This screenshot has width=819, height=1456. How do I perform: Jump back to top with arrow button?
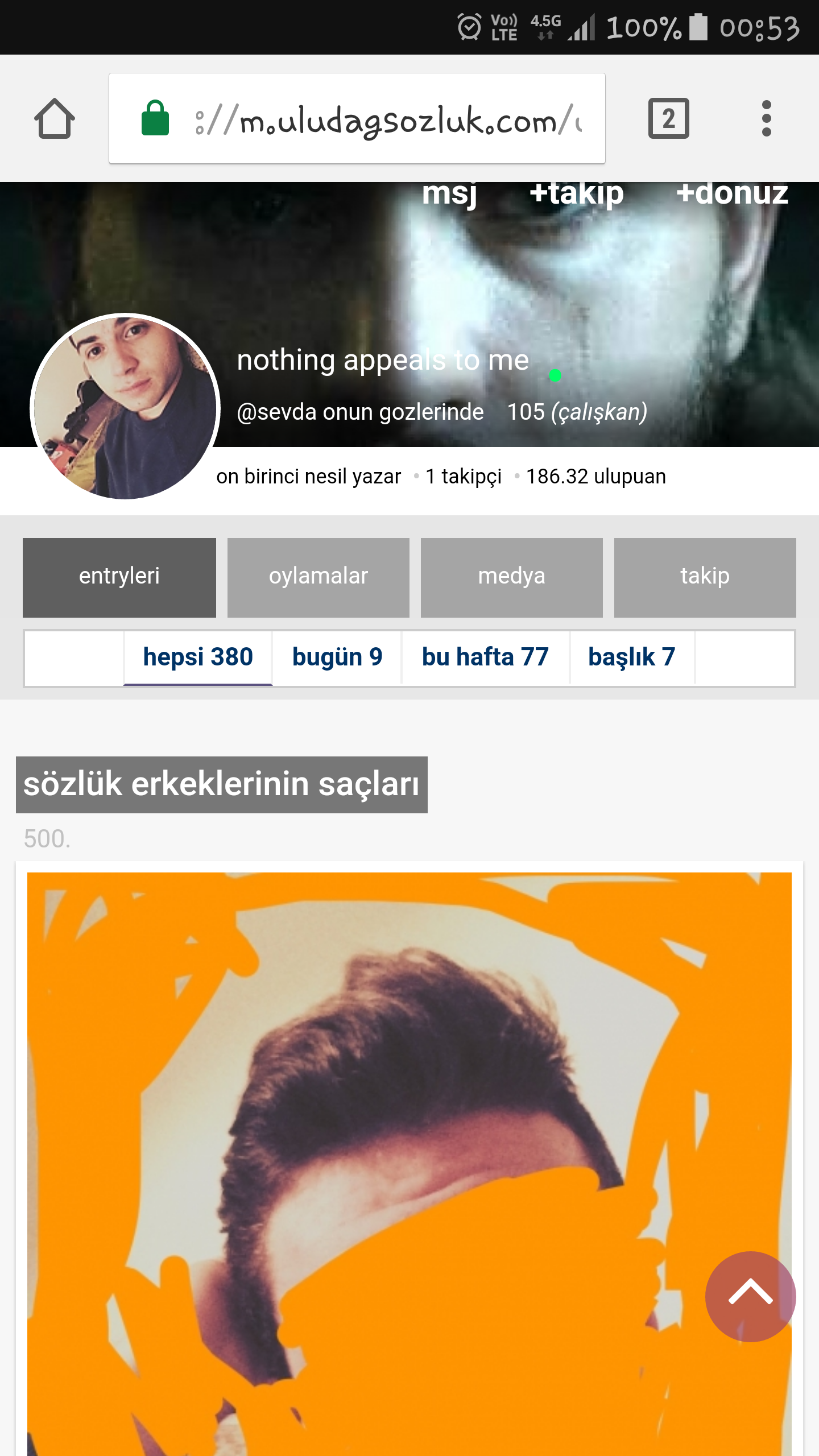point(750,1296)
